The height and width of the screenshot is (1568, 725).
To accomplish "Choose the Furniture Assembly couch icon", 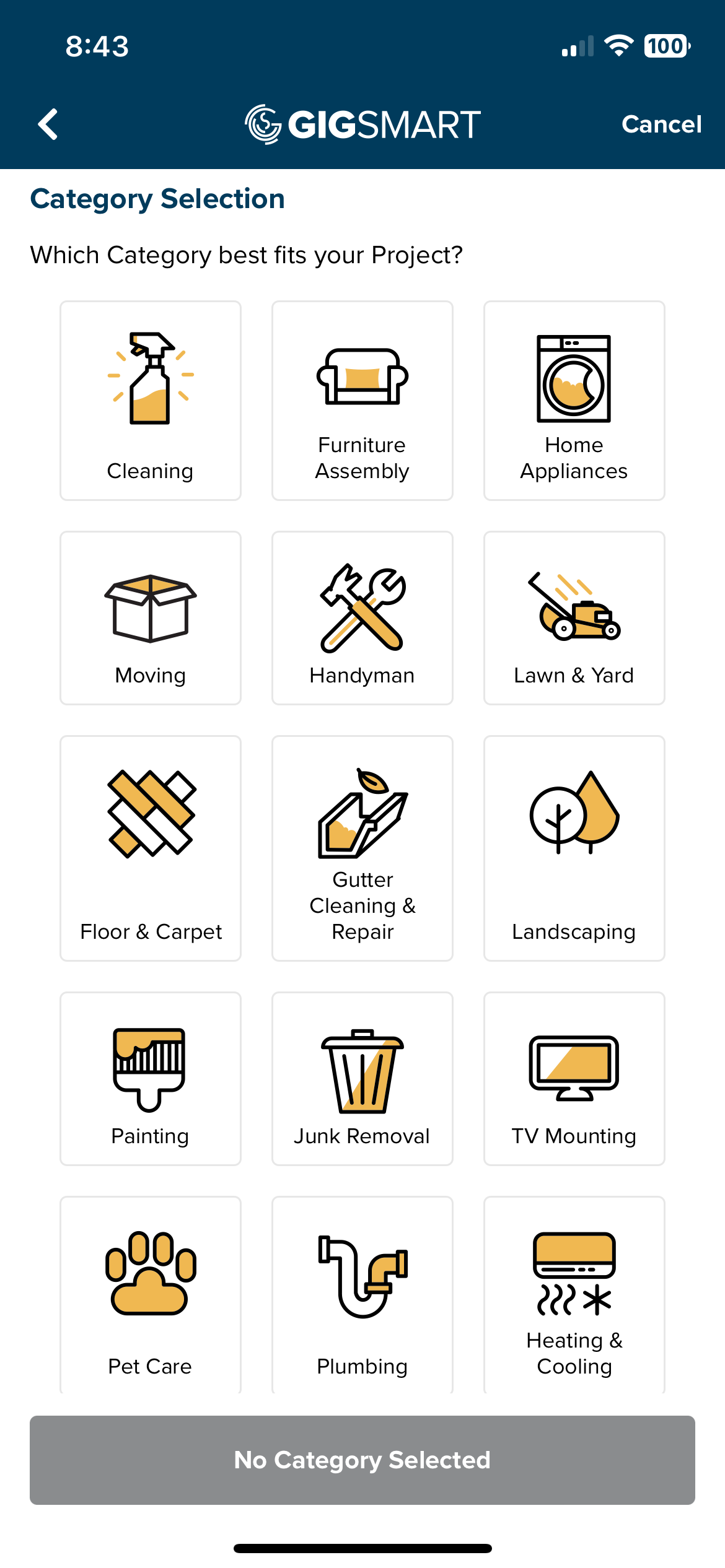I will click(362, 378).
